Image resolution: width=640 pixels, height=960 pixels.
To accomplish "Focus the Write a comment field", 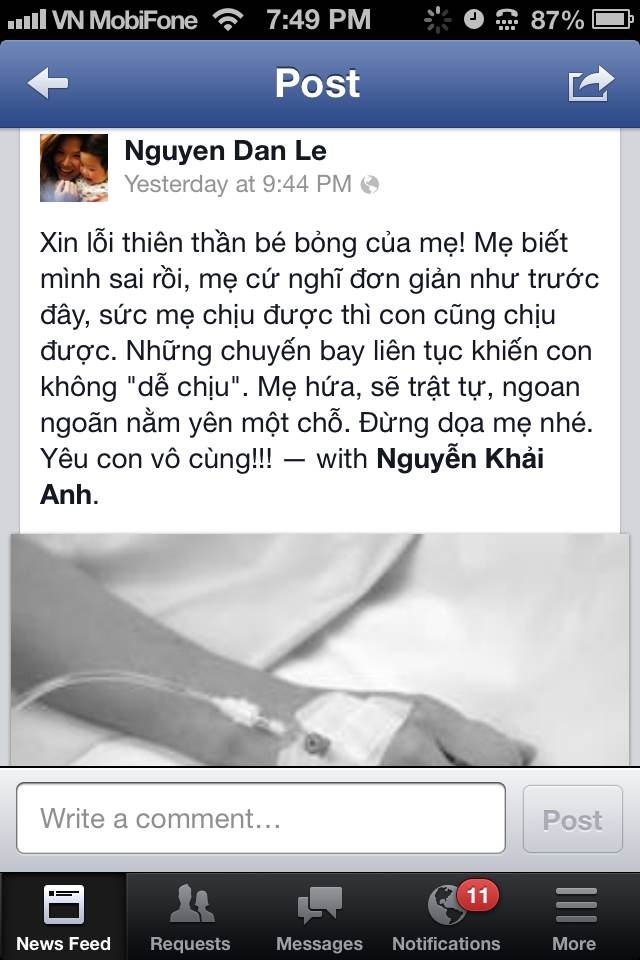I will pyautogui.click(x=261, y=819).
